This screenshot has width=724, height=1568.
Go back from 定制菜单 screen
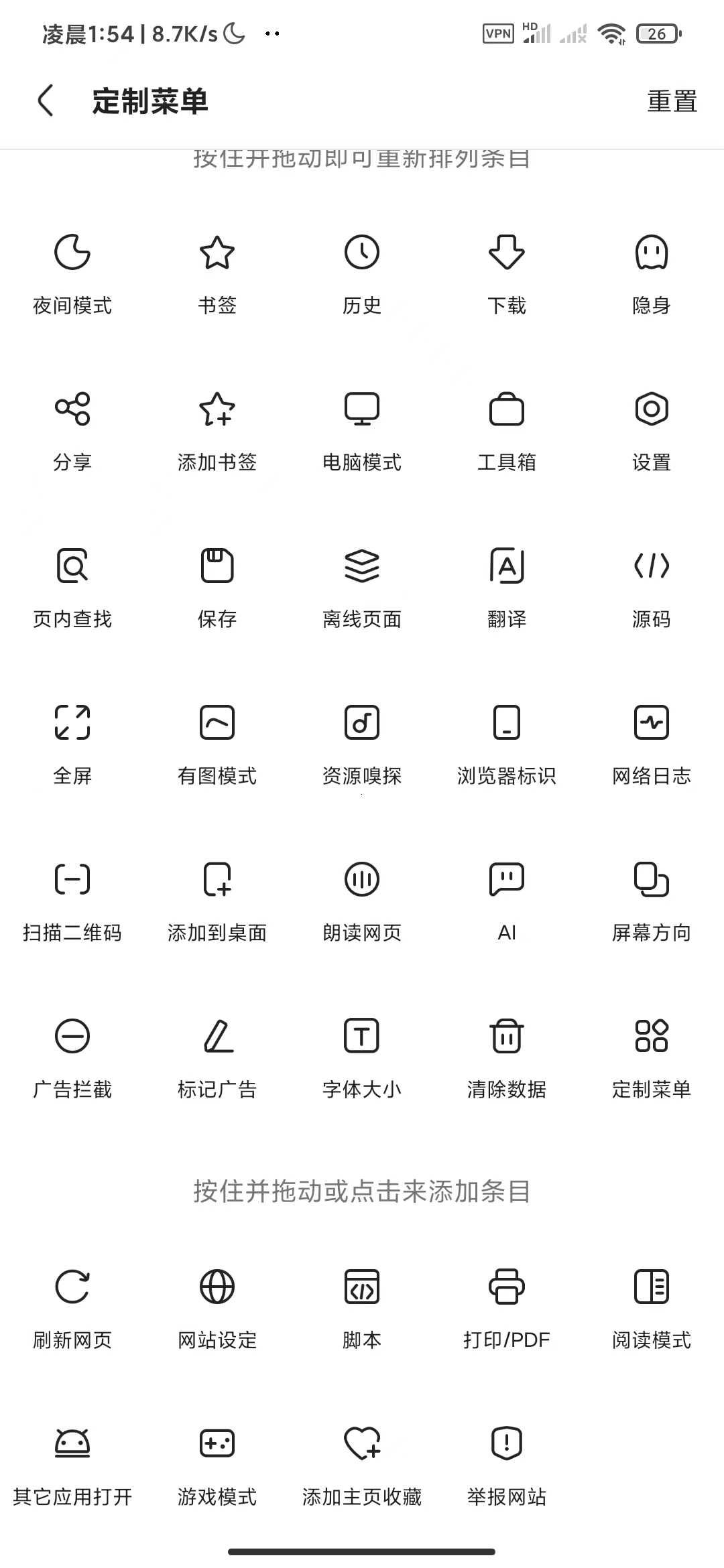pyautogui.click(x=46, y=101)
